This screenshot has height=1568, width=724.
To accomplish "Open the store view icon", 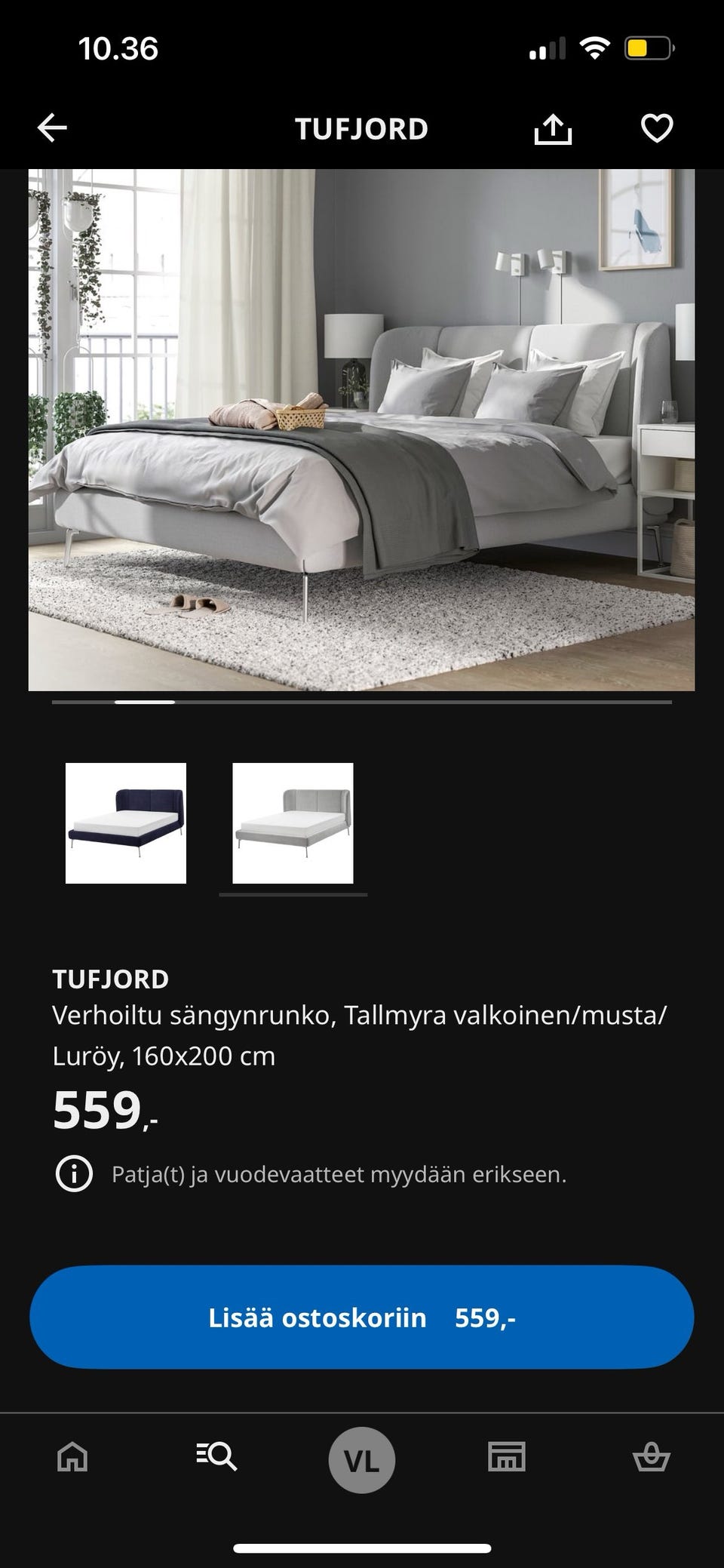I will [x=507, y=1457].
